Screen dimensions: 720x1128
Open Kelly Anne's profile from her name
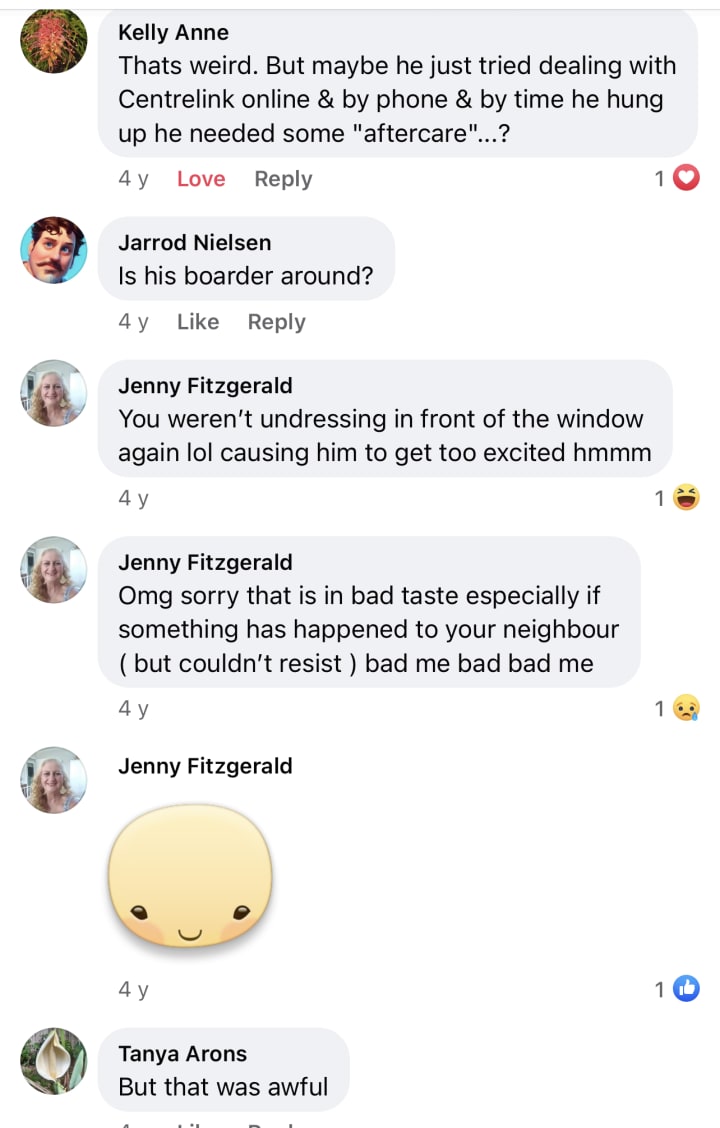[173, 32]
